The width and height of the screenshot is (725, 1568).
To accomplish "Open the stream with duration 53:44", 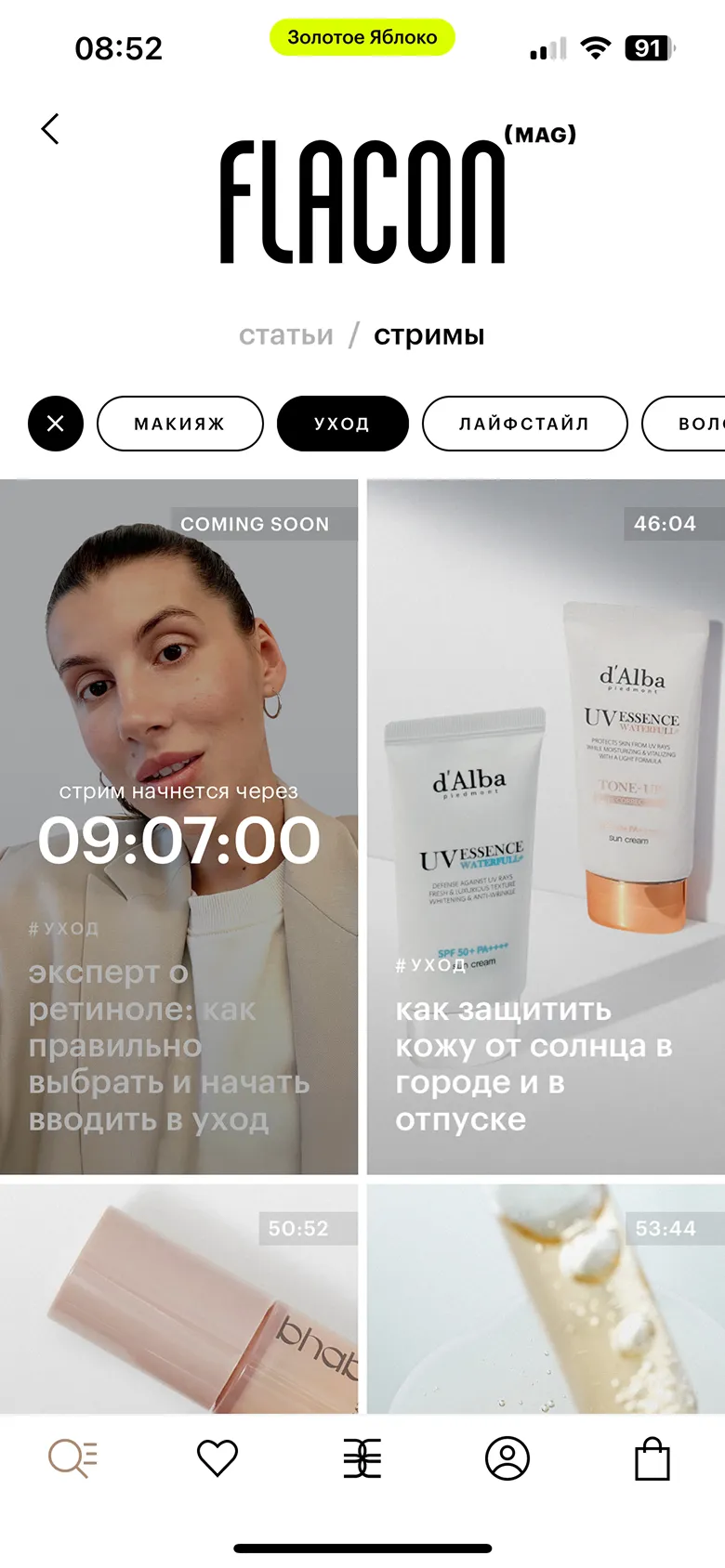I will tap(546, 1299).
